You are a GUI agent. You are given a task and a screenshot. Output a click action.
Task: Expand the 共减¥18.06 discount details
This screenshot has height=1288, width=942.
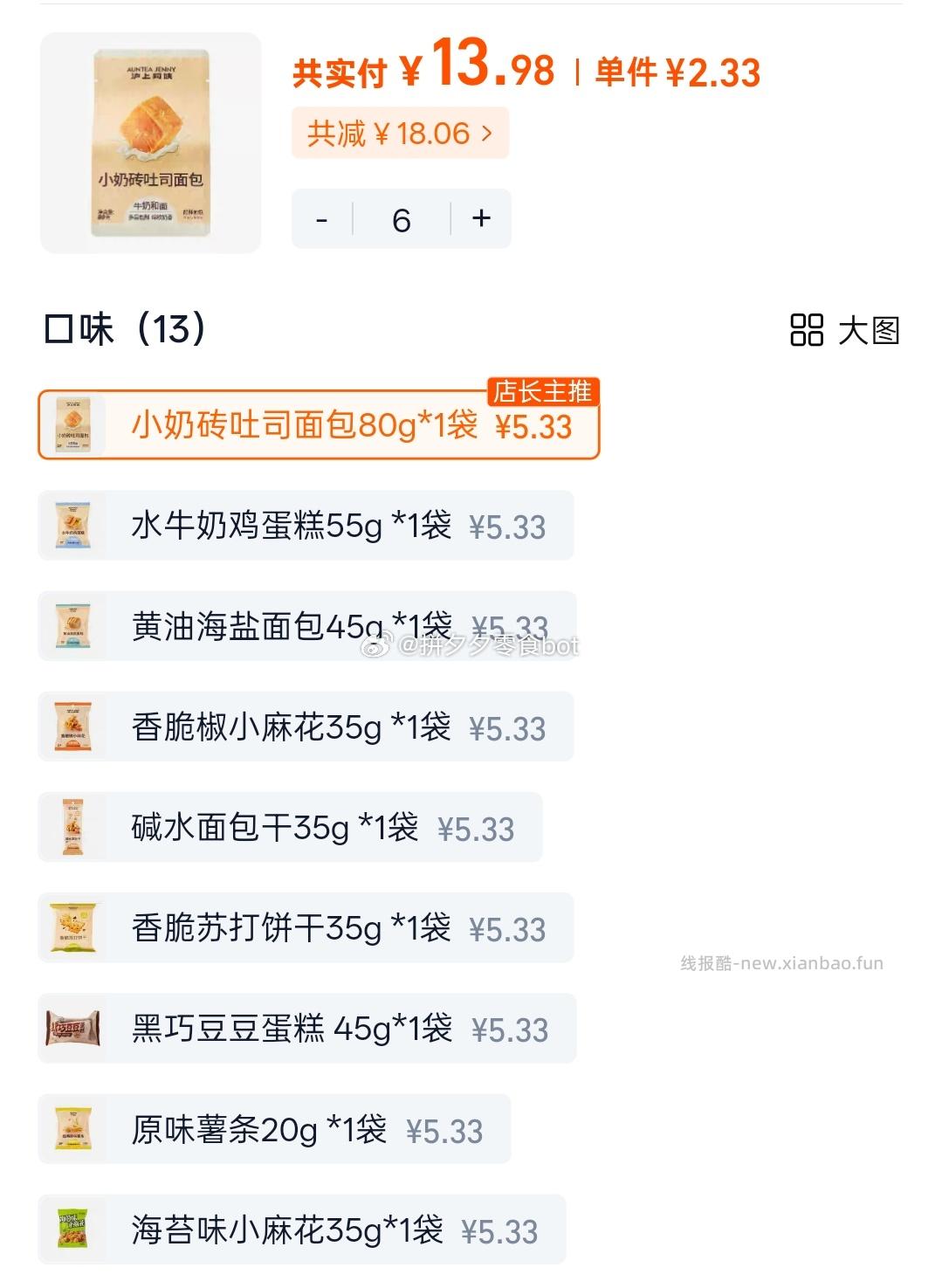click(x=398, y=134)
